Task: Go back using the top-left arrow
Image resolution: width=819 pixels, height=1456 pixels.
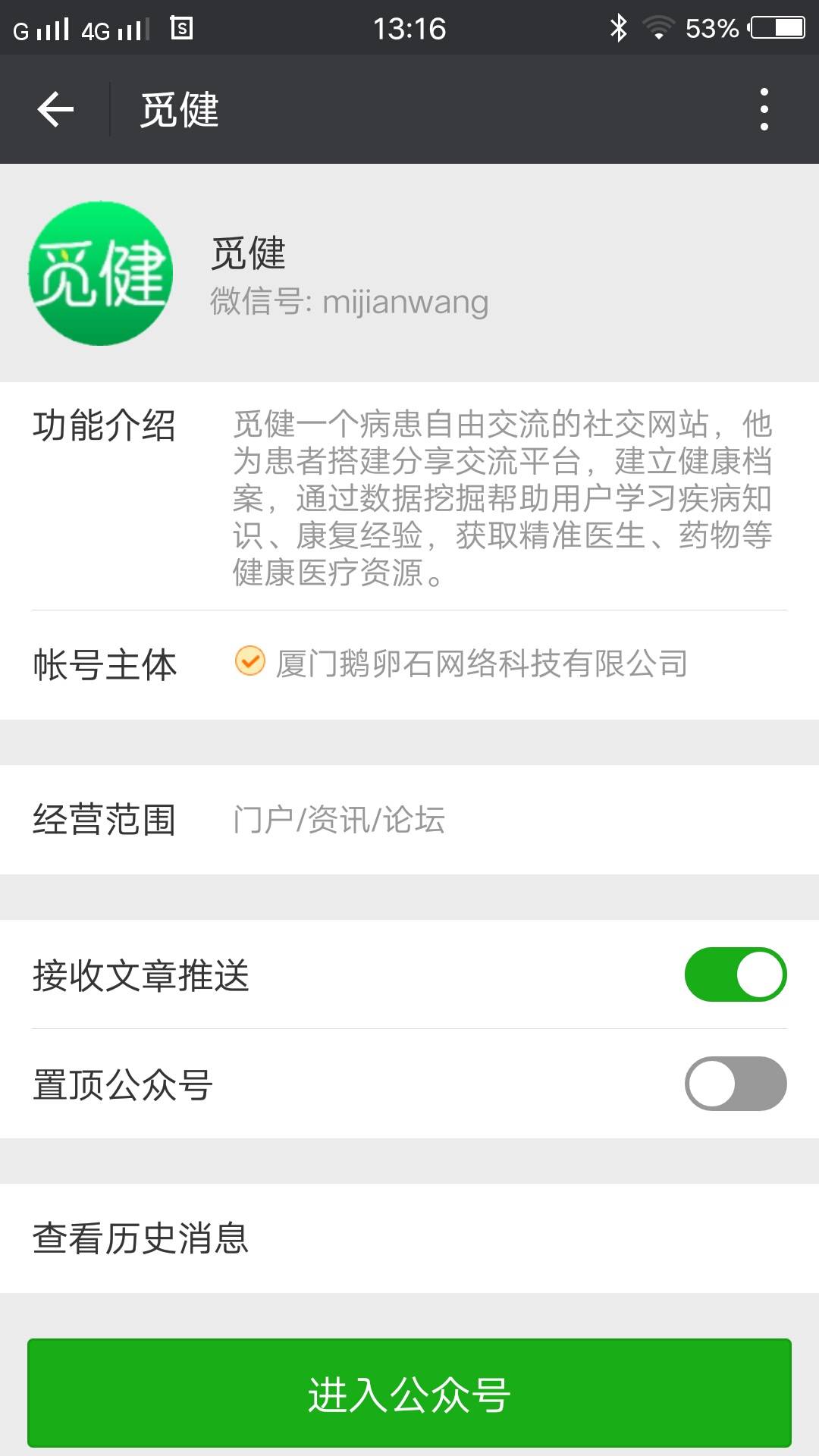Action: click(x=55, y=109)
